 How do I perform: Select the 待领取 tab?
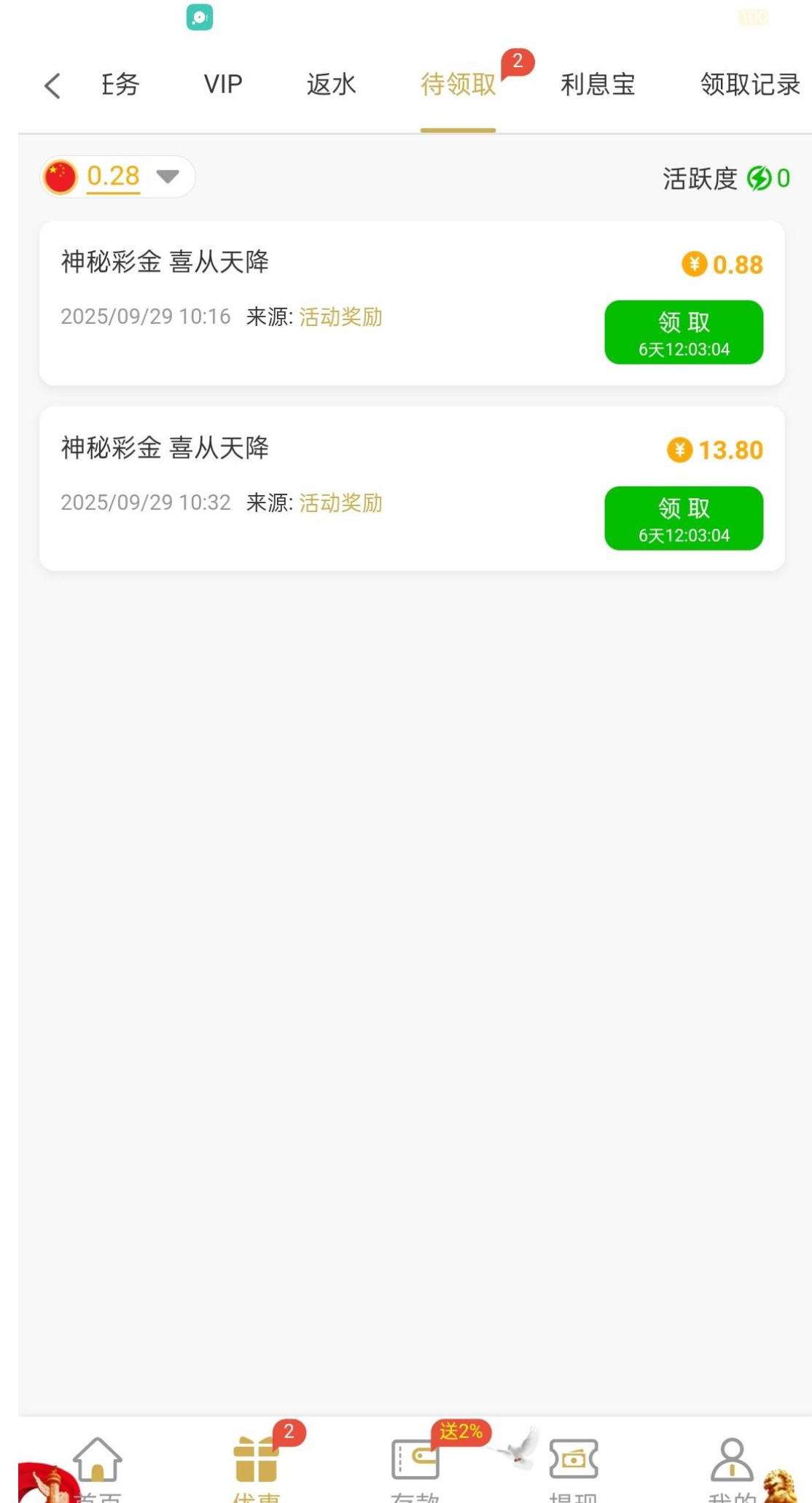(x=458, y=85)
